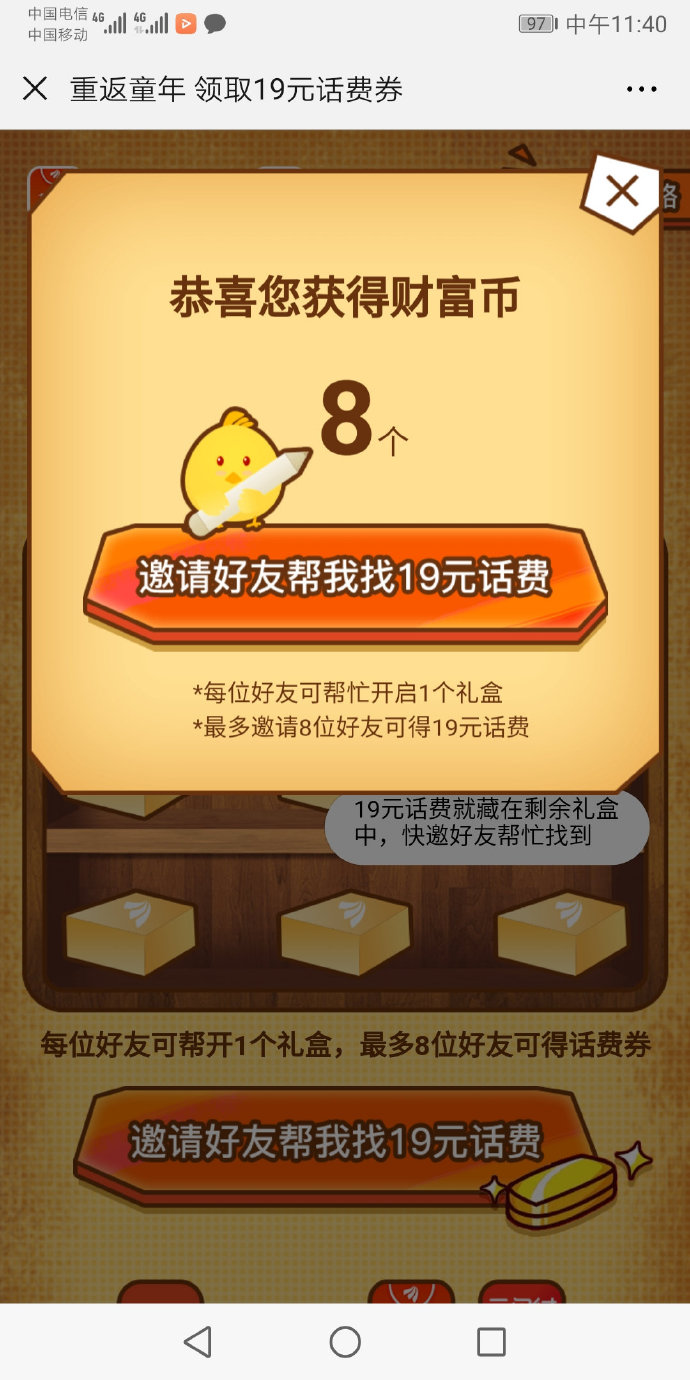Viewport: 690px width, 1380px height.
Task: Open the three-dot overflow menu
Action: pos(641,89)
